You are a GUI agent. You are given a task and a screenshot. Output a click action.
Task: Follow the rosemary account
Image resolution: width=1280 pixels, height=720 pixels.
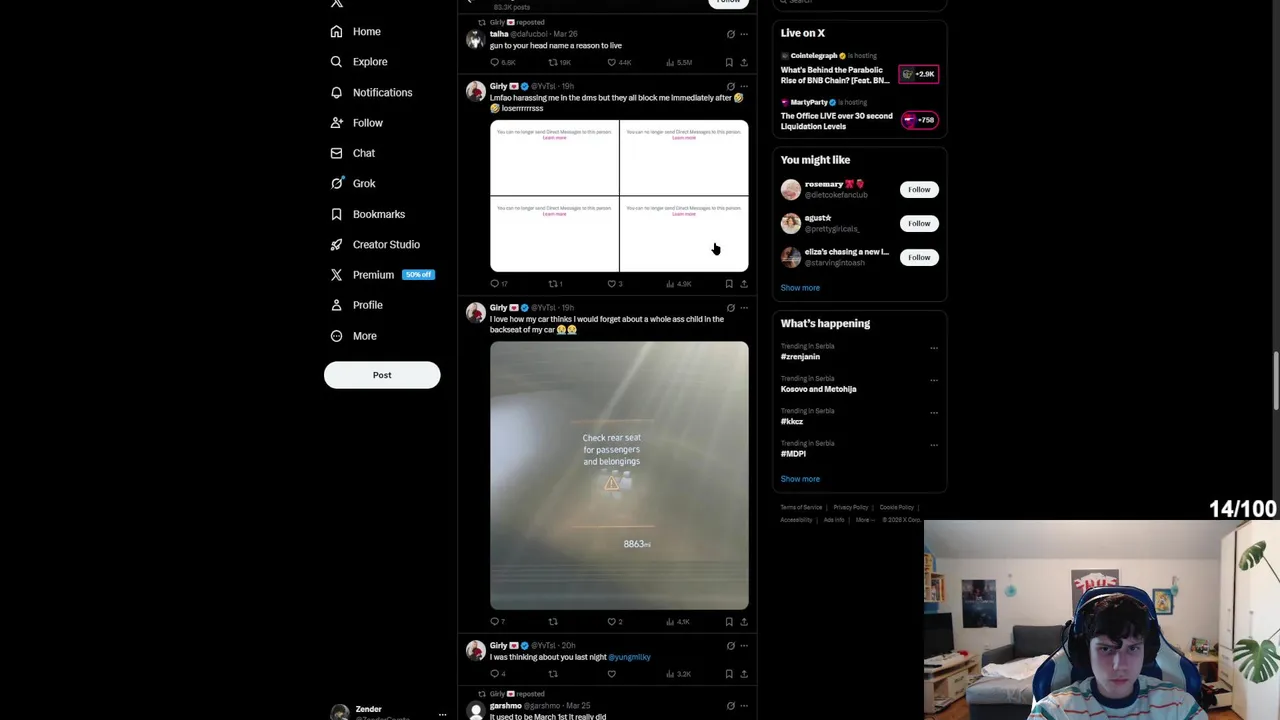918,189
